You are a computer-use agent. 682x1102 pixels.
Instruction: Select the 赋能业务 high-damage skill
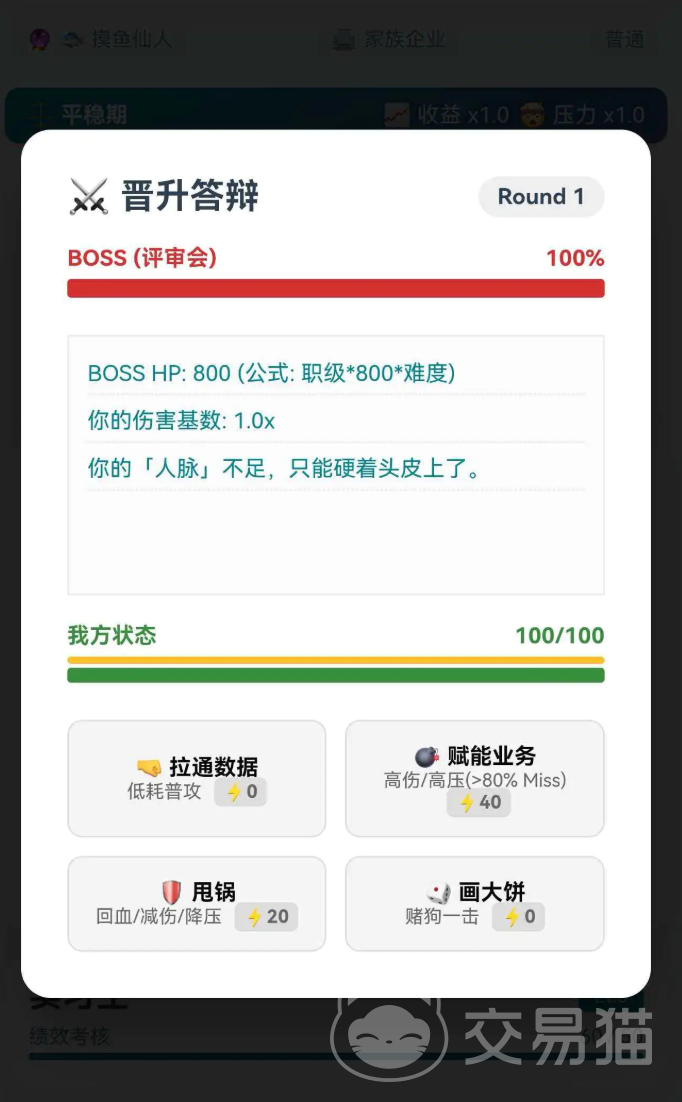coord(475,778)
